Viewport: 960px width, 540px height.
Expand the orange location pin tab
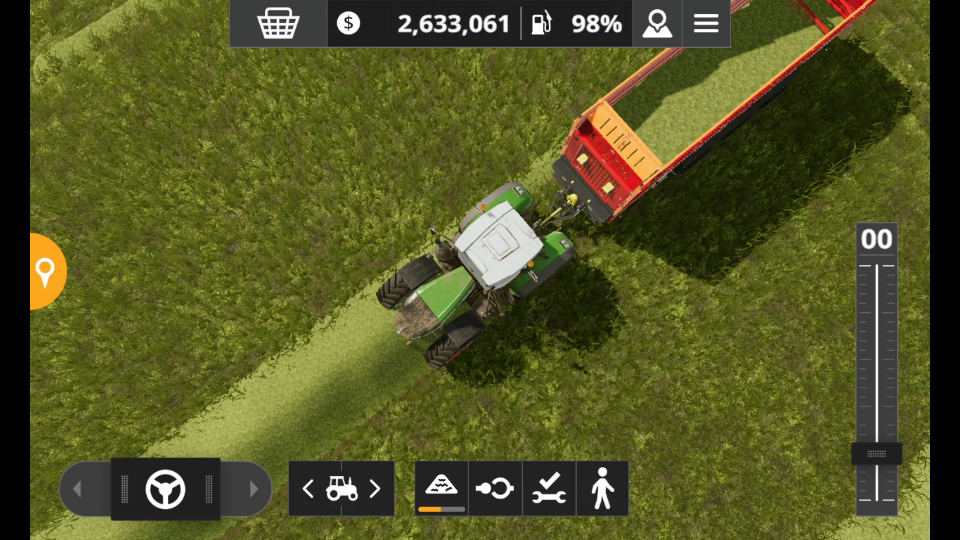click(45, 271)
